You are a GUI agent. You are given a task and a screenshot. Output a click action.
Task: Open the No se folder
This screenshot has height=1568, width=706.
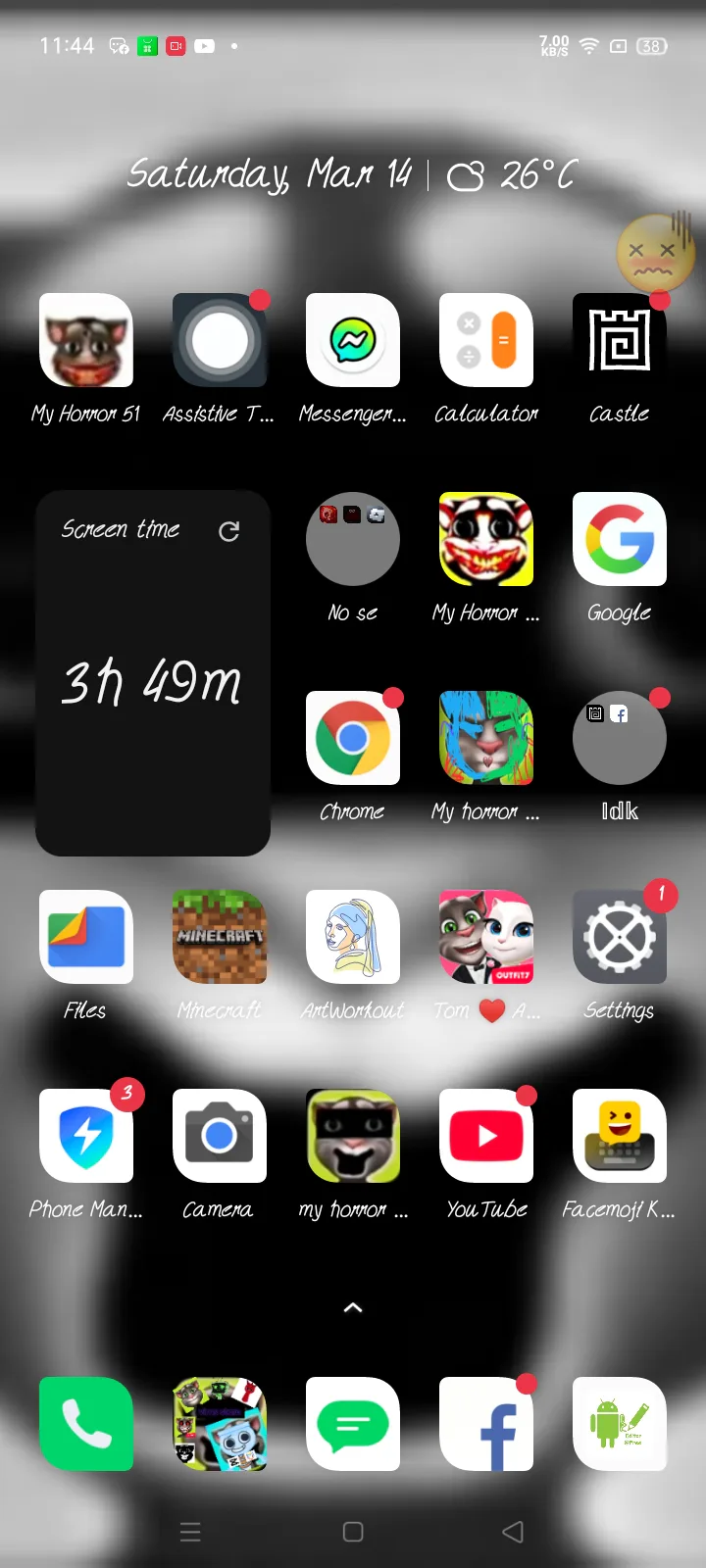click(x=352, y=540)
